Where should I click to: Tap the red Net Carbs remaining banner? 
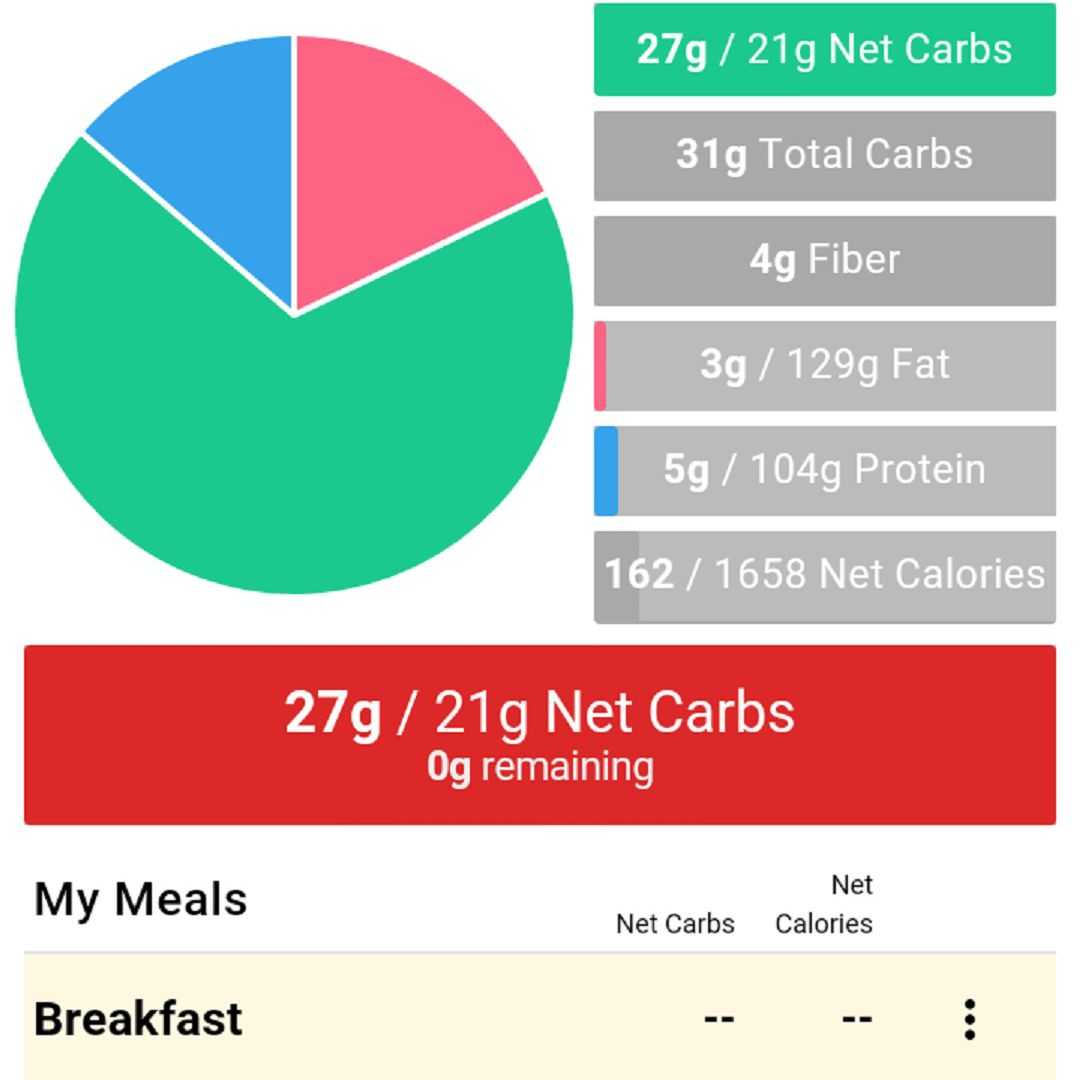[x=540, y=735]
